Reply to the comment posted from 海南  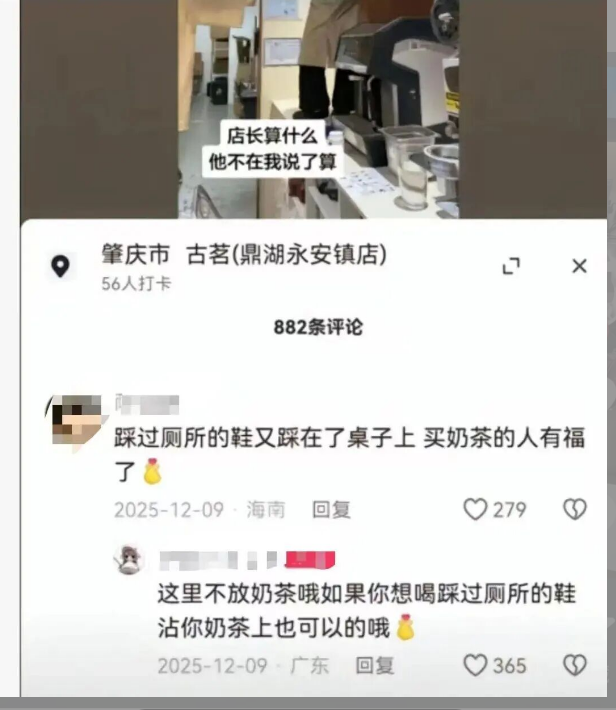(331, 510)
